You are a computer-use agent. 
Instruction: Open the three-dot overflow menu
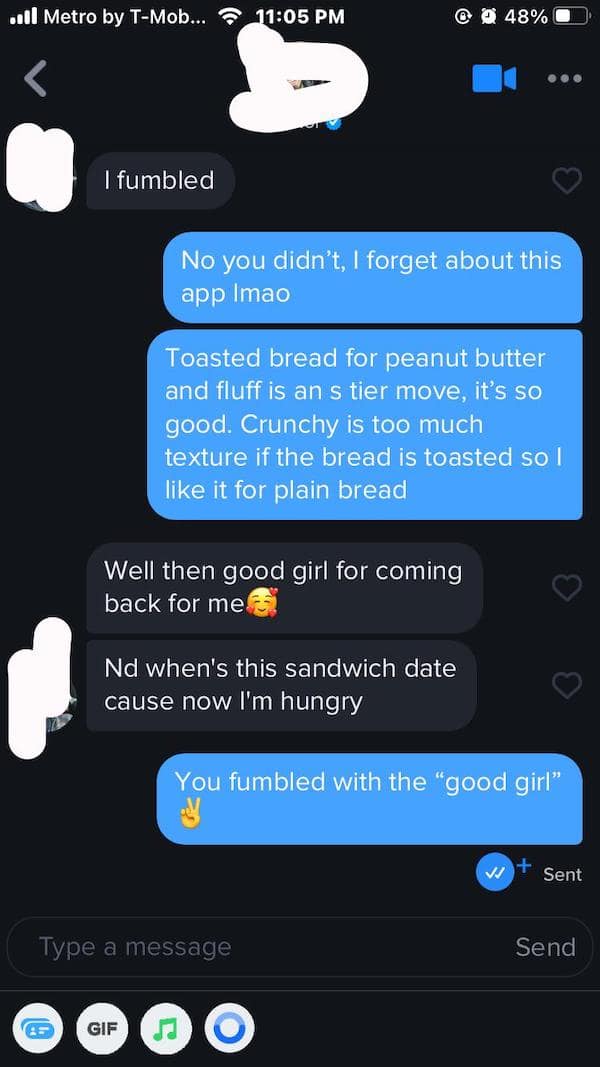[x=564, y=78]
